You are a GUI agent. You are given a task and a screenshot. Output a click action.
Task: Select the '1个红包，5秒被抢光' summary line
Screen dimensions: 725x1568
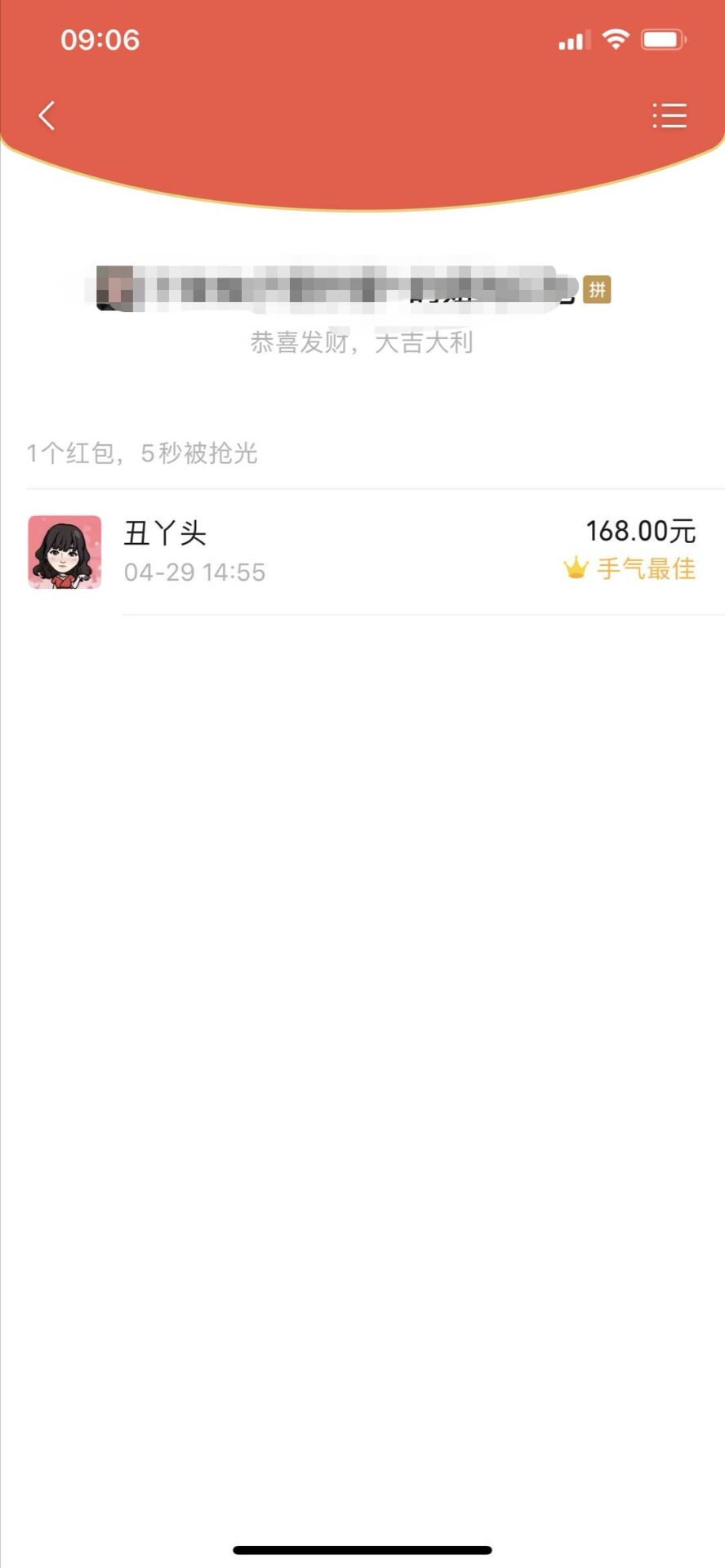[x=141, y=454]
